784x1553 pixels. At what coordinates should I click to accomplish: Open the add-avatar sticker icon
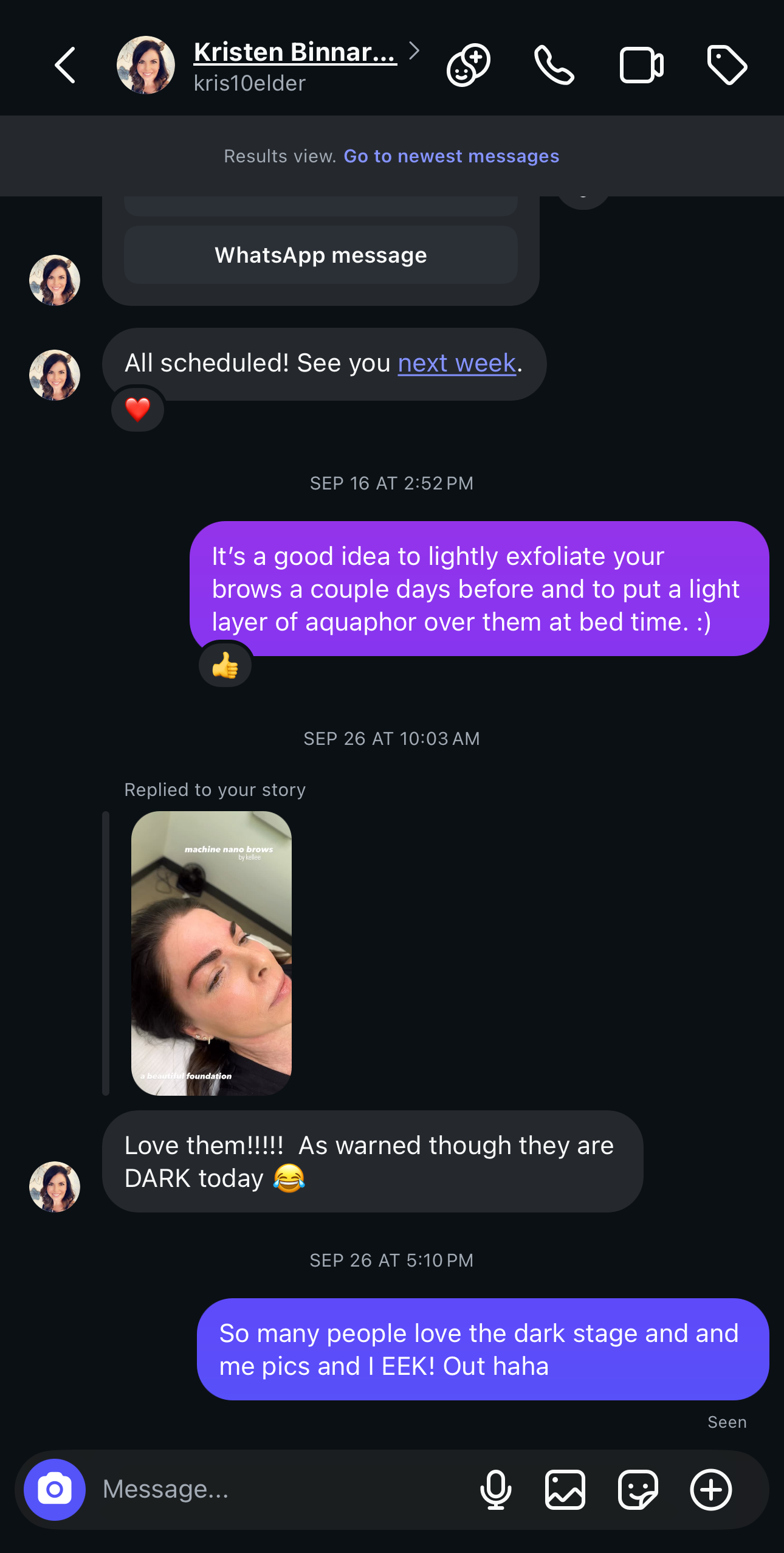468,65
